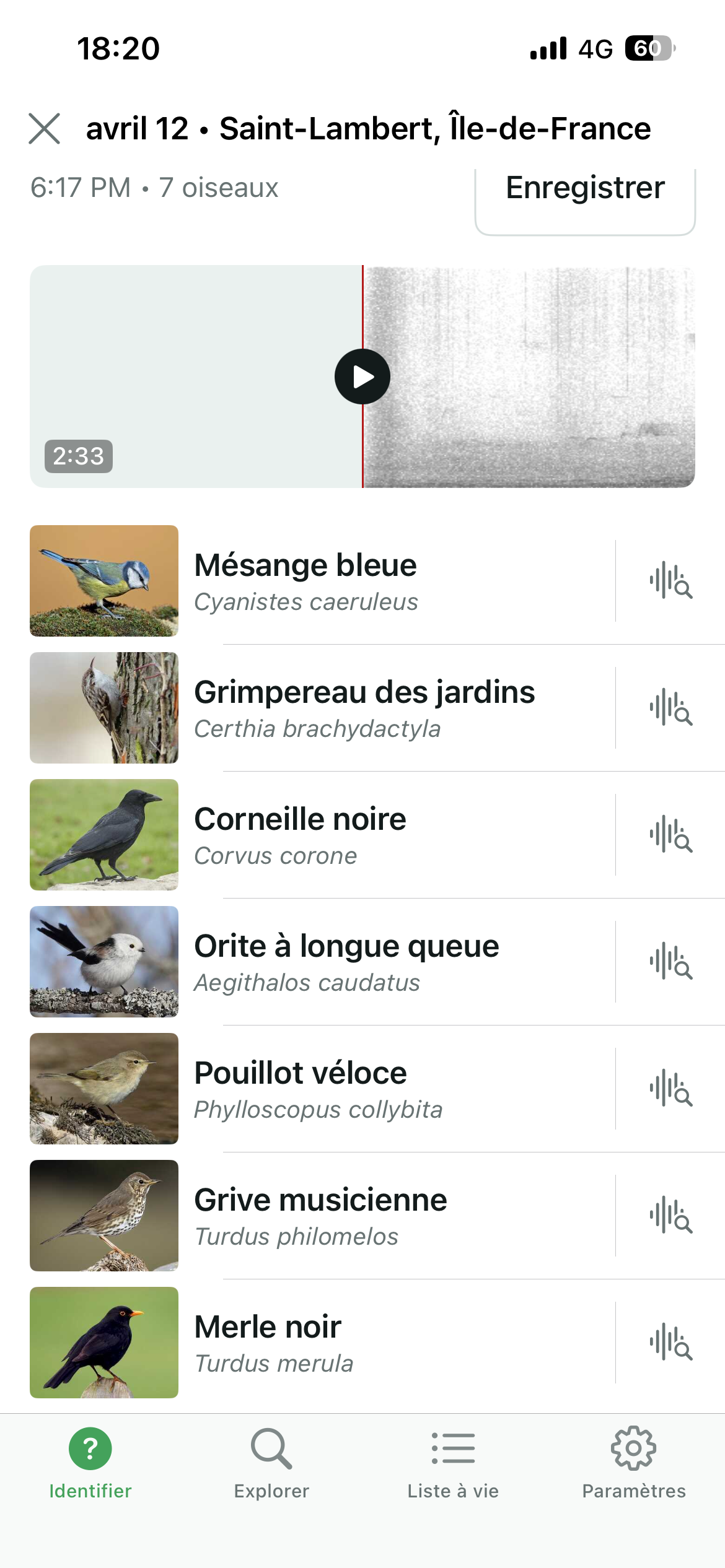Screen dimensions: 725x1568
Task: Open the Grimpereau des jardins entry
Action: [364, 708]
